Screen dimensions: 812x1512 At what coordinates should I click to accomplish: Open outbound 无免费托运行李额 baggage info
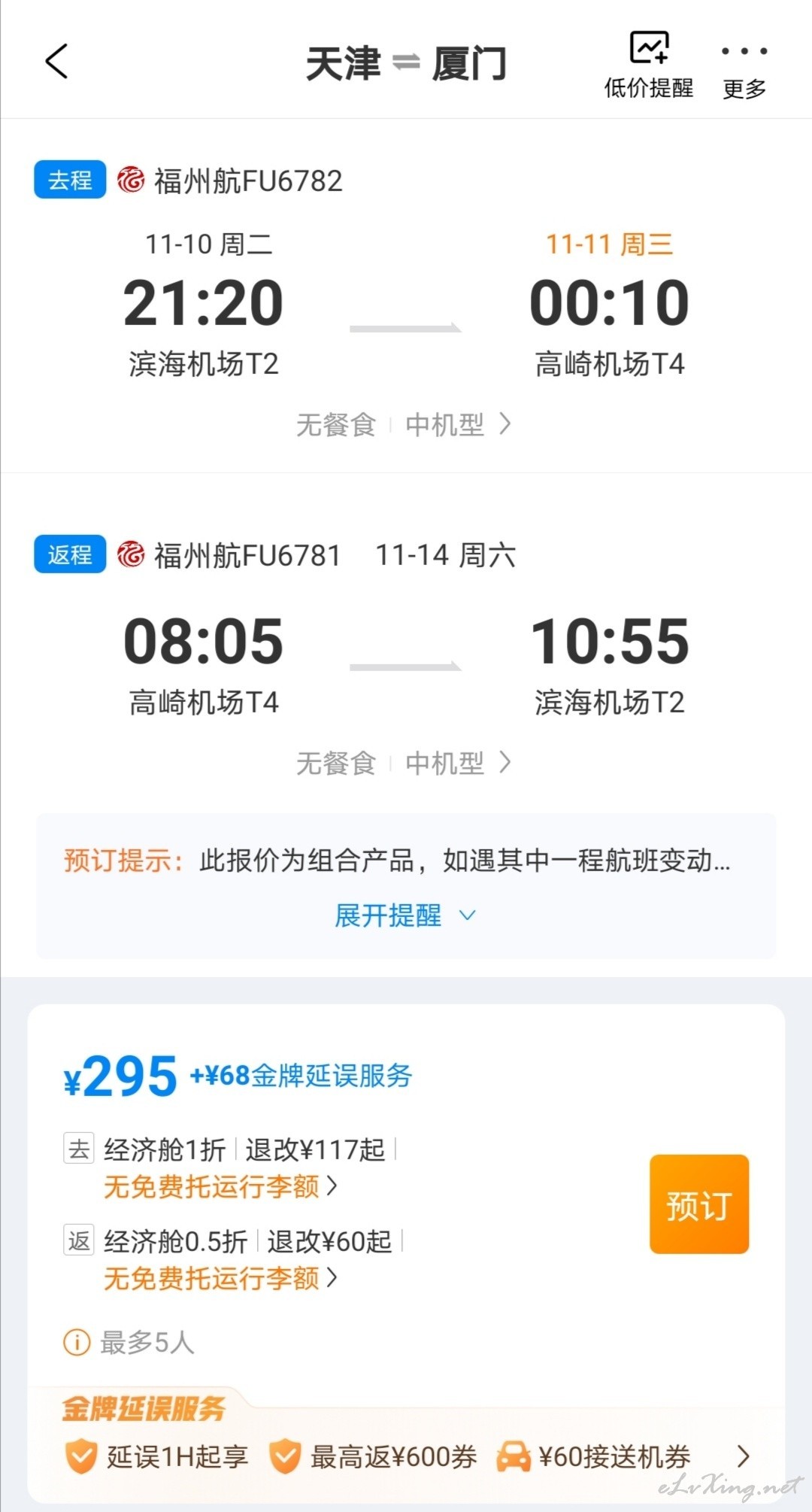220,1187
